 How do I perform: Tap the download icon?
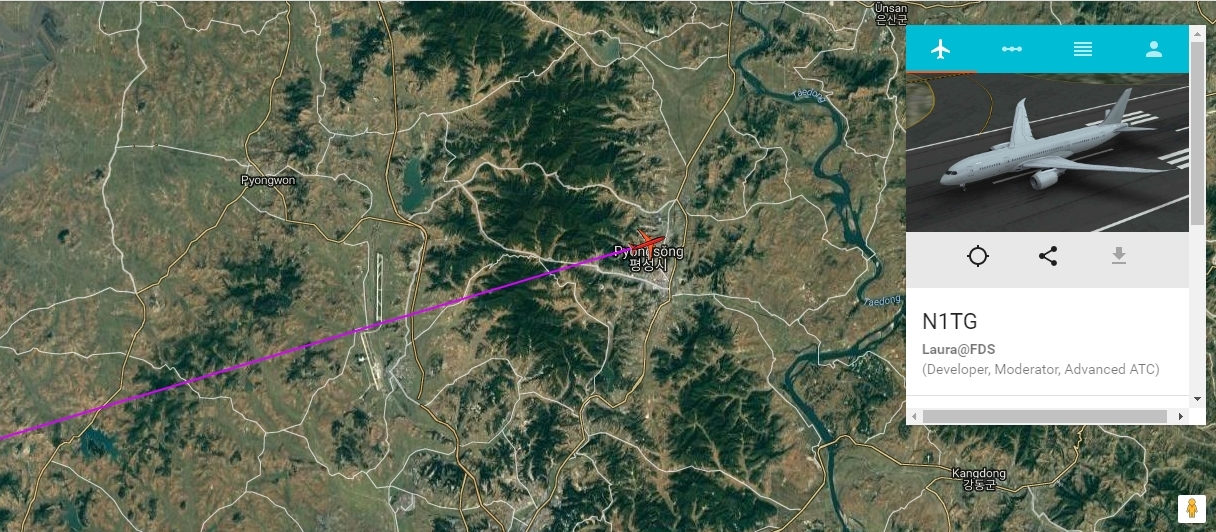pyautogui.click(x=1119, y=256)
